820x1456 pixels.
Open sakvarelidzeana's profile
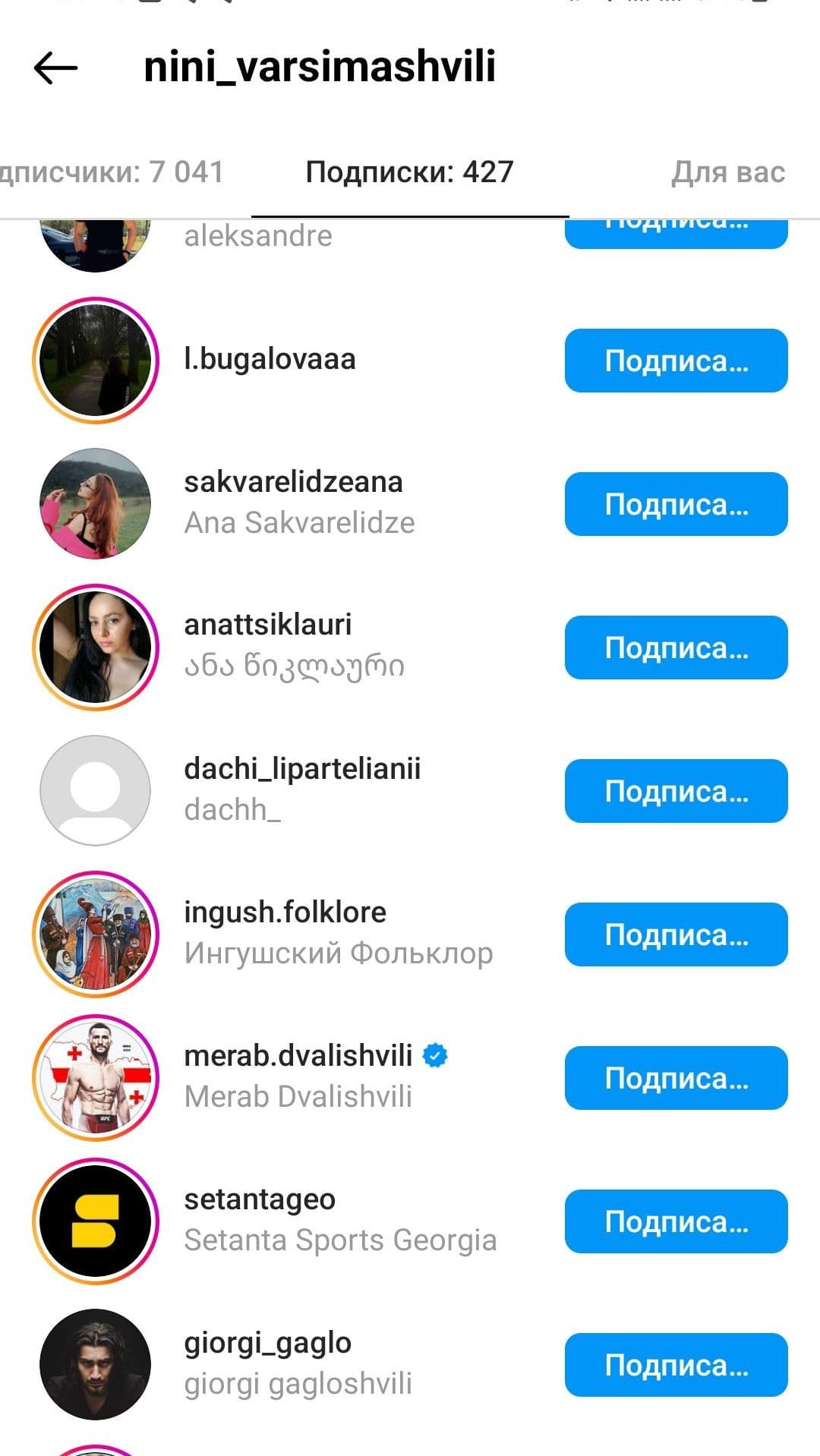coord(293,482)
